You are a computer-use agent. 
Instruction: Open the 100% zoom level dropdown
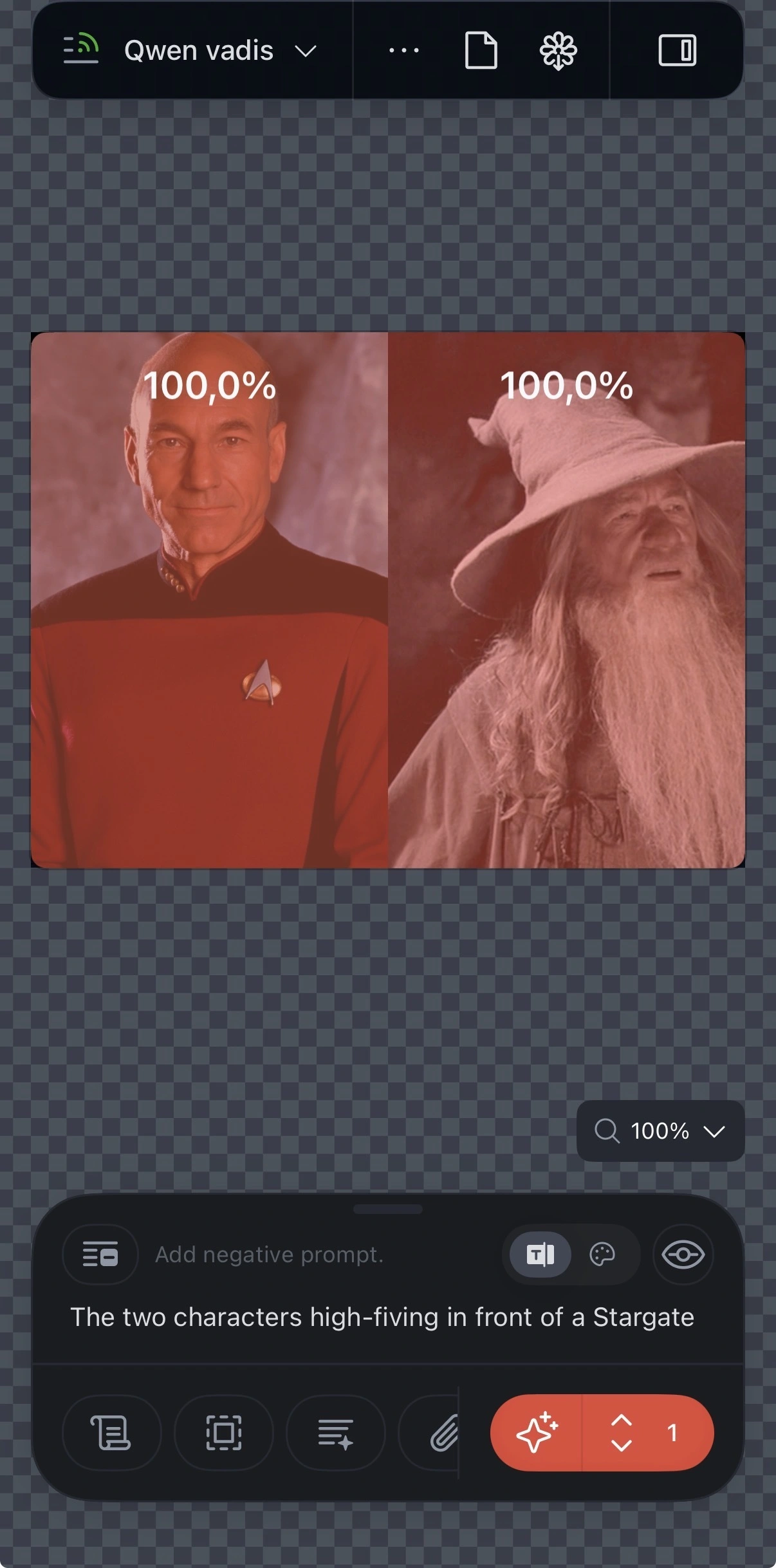(x=660, y=1131)
